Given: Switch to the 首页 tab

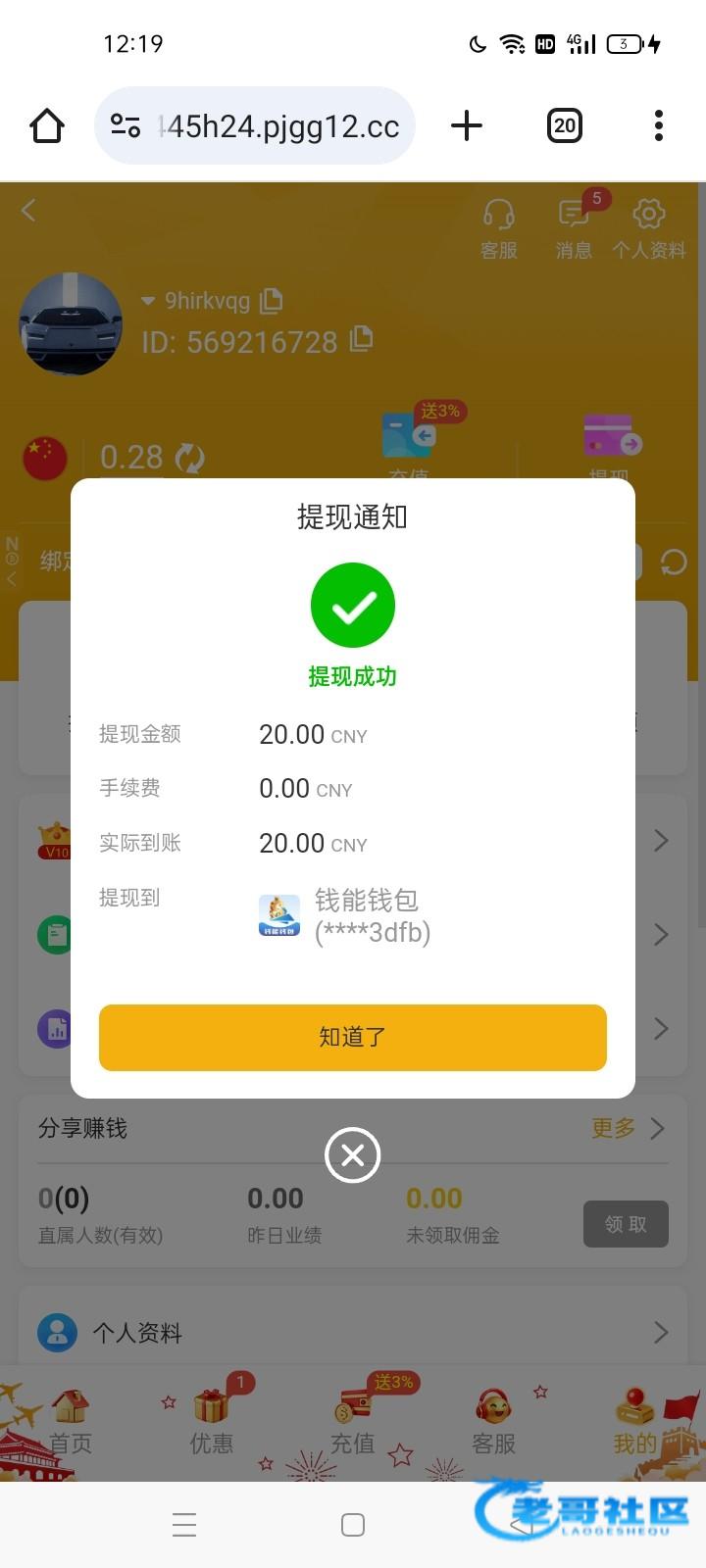Looking at the screenshot, I should (71, 1423).
